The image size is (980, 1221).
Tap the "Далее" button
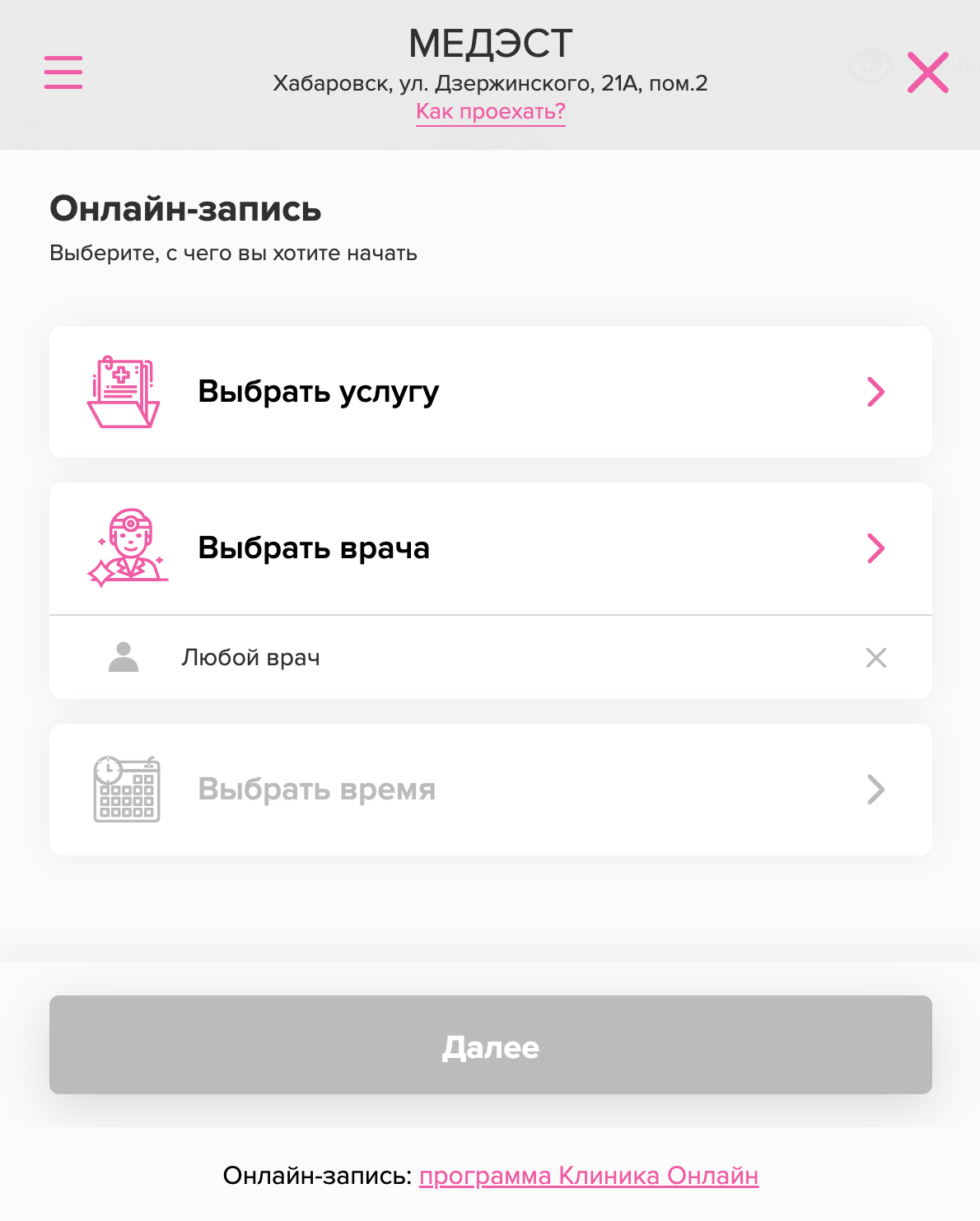tap(490, 1045)
